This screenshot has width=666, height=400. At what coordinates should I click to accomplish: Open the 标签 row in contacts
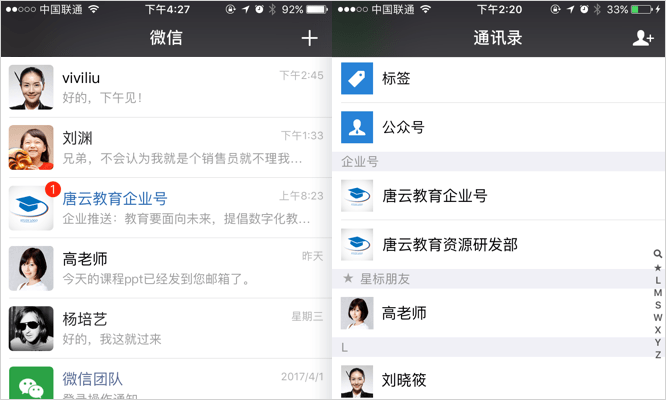(x=498, y=78)
